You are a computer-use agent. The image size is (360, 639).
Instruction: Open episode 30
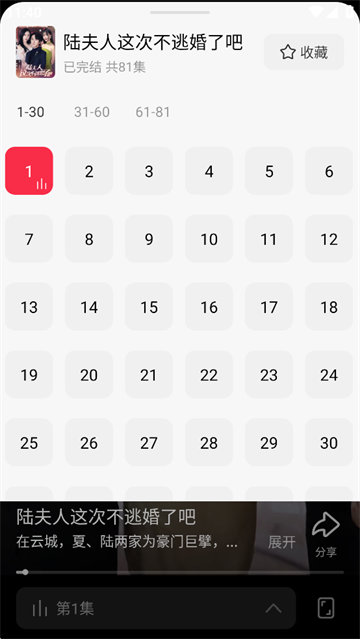click(x=329, y=442)
